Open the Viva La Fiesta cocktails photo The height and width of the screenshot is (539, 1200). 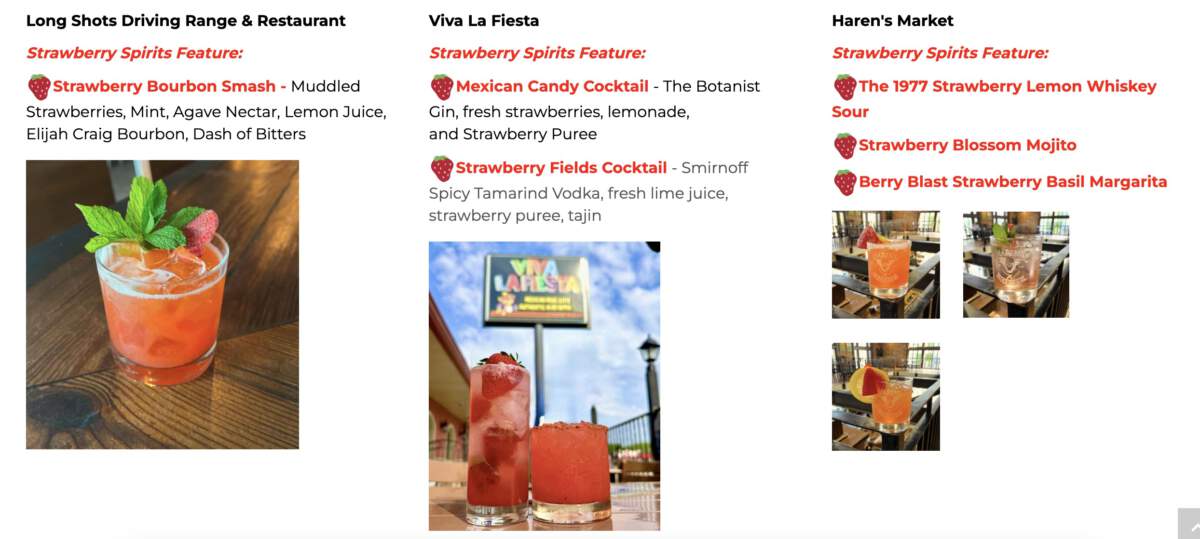(x=544, y=385)
